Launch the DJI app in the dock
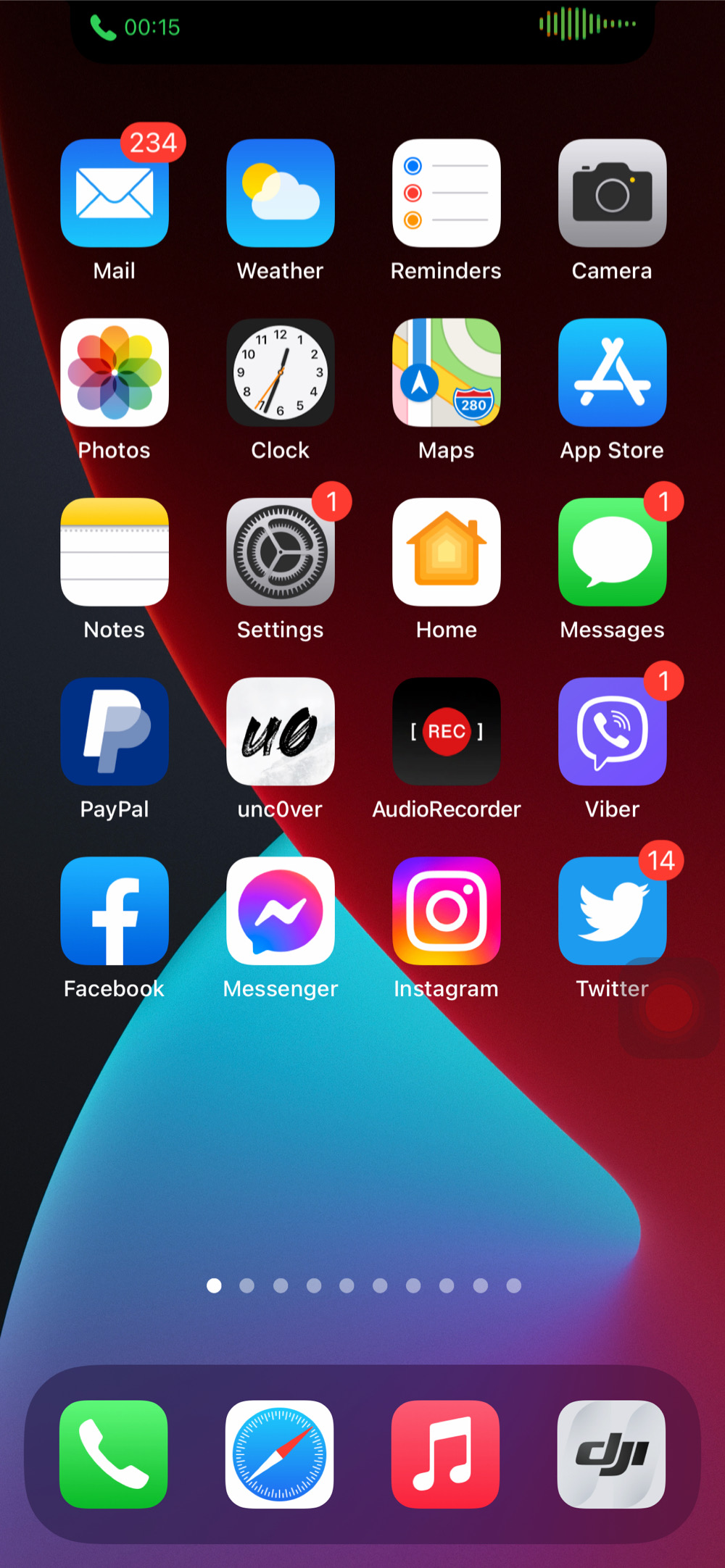Image resolution: width=725 pixels, height=1568 pixels. point(611,1454)
